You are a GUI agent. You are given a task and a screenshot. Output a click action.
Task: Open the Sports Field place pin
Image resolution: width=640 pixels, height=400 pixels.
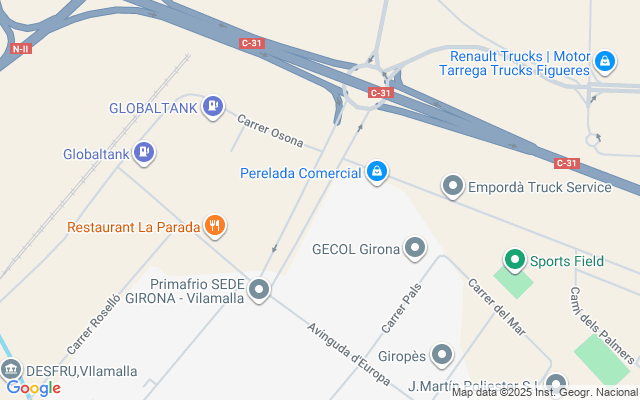pyautogui.click(x=515, y=261)
